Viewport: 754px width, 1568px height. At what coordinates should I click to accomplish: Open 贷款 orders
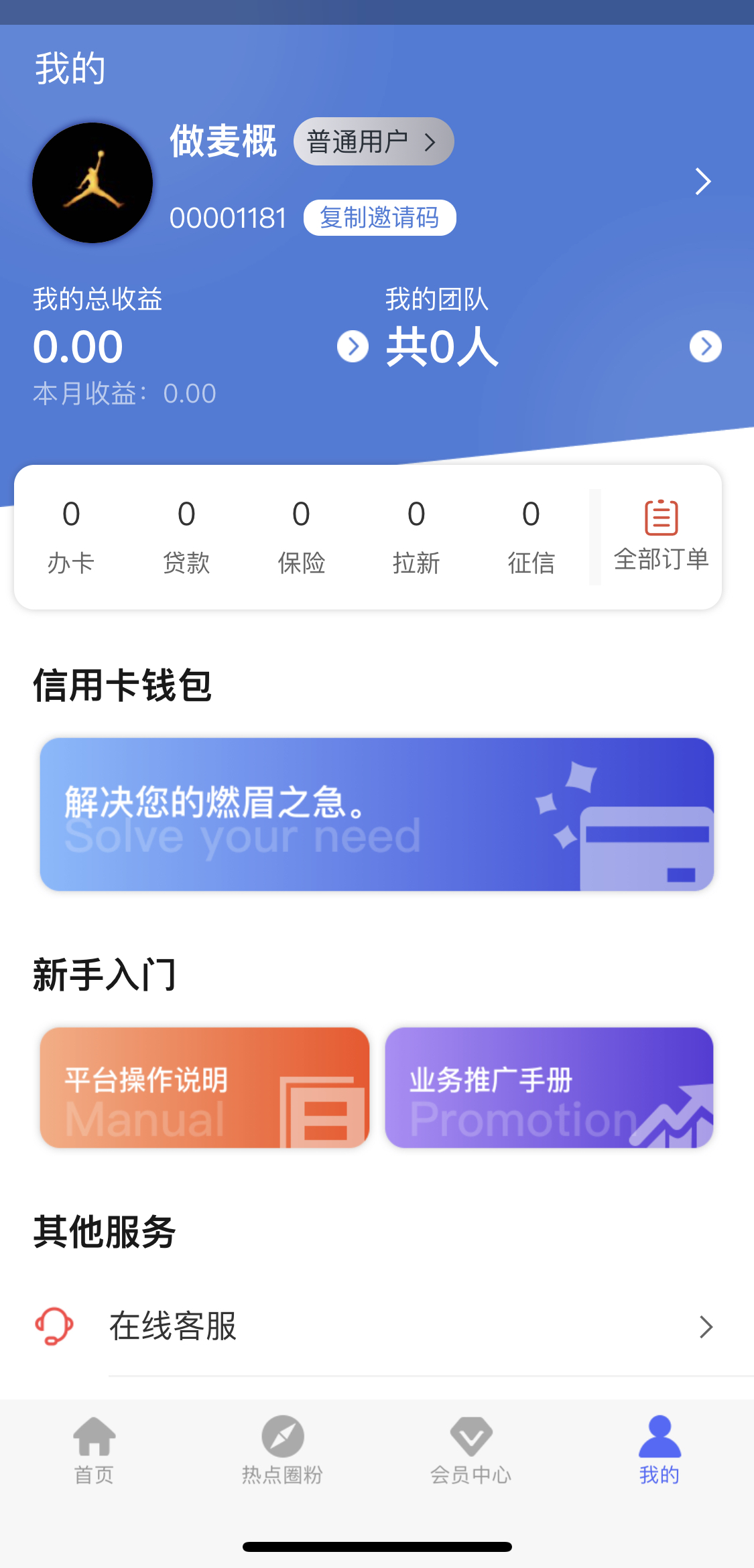(186, 537)
